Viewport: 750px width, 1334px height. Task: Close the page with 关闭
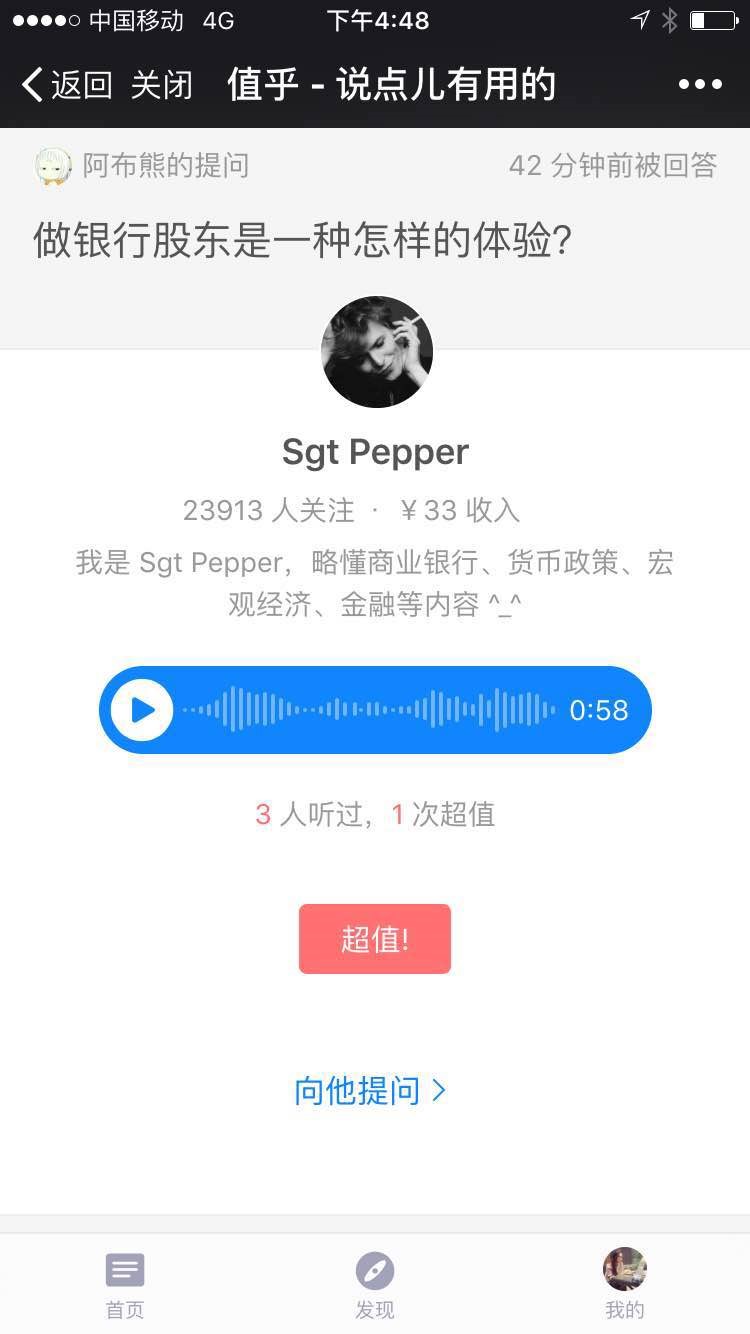tap(161, 85)
